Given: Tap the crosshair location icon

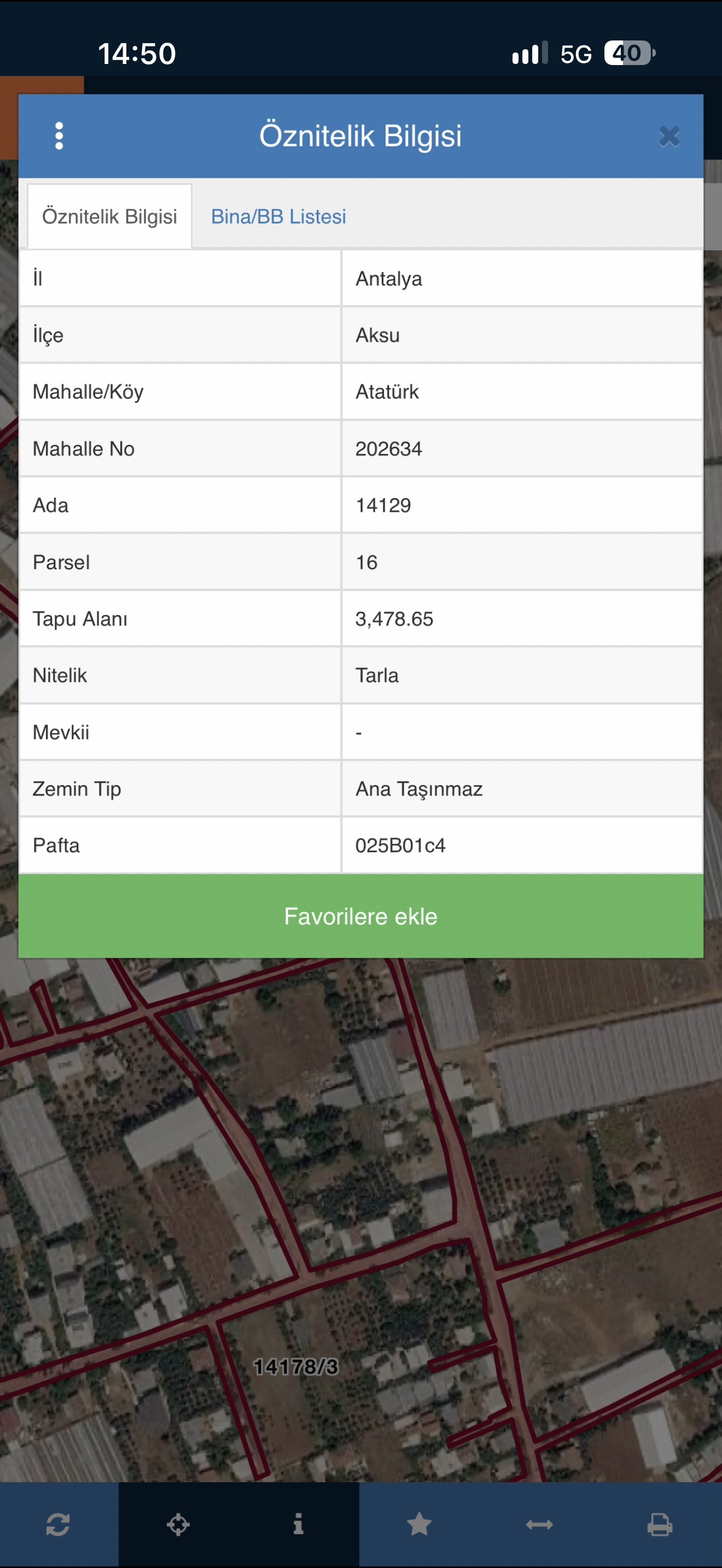Looking at the screenshot, I should (178, 1524).
